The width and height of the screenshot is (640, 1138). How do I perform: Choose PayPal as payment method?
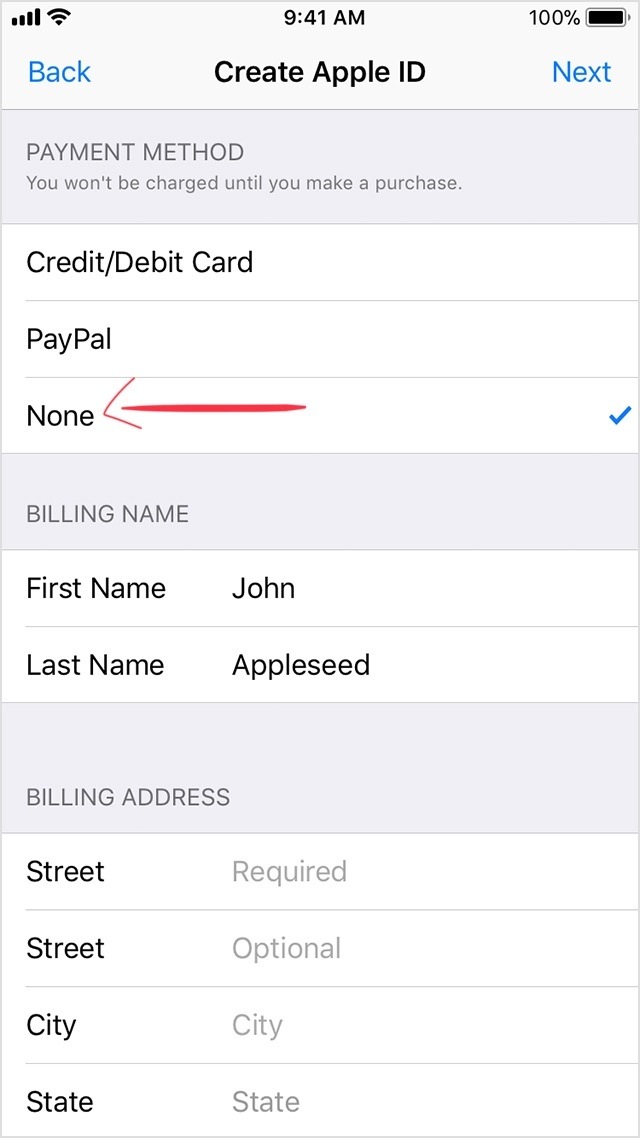pyautogui.click(x=320, y=339)
